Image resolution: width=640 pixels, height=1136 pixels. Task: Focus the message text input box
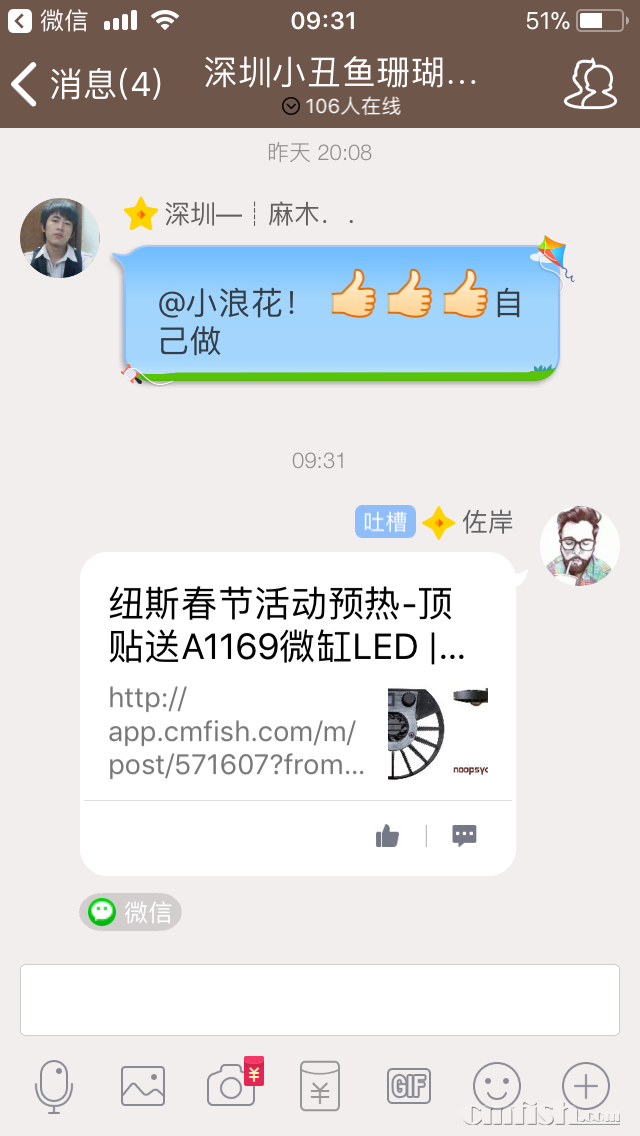coord(320,999)
